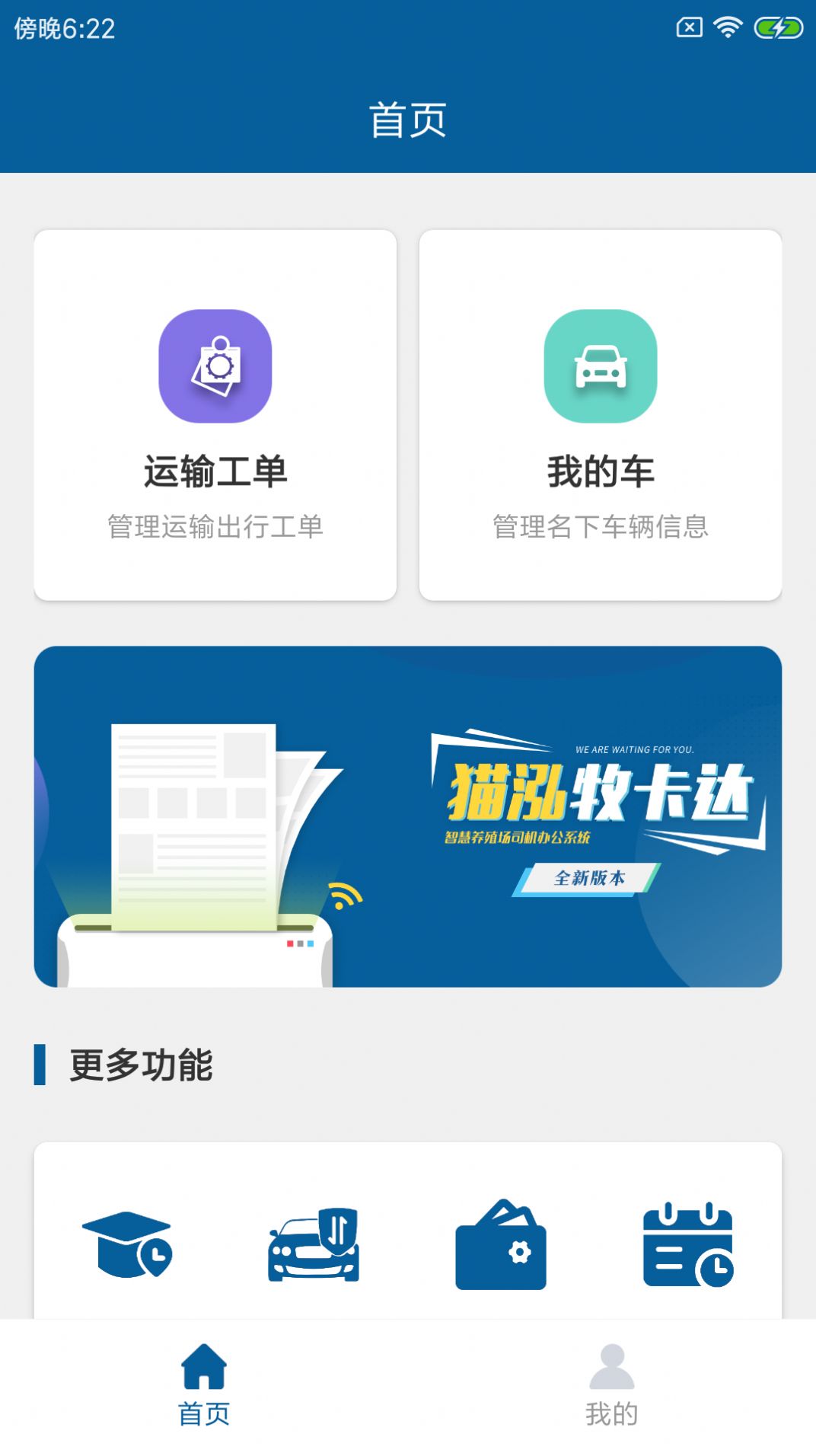Open the 我的车 card
The image size is (816, 1456).
click(x=601, y=413)
